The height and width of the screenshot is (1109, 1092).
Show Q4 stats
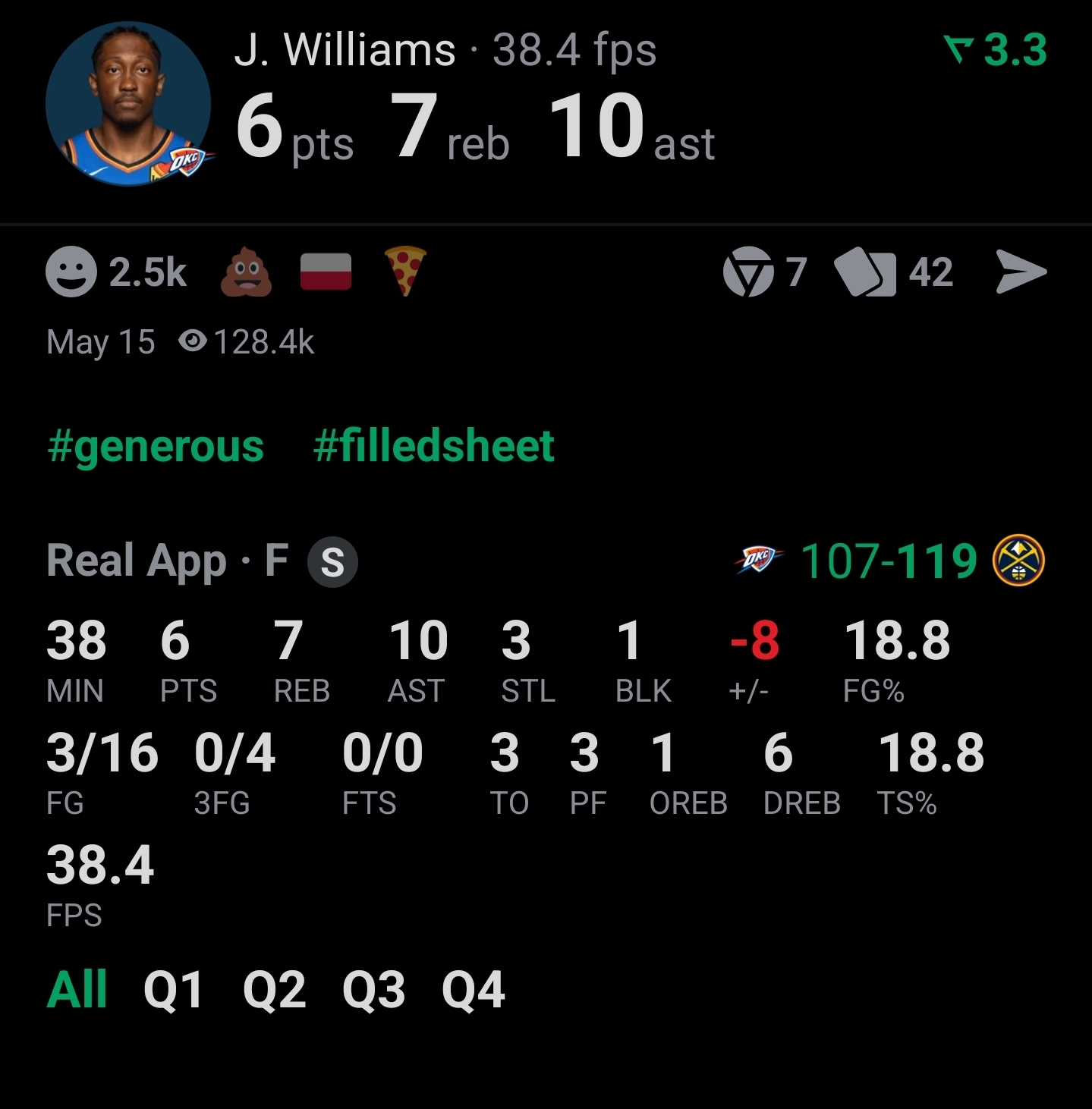point(474,989)
